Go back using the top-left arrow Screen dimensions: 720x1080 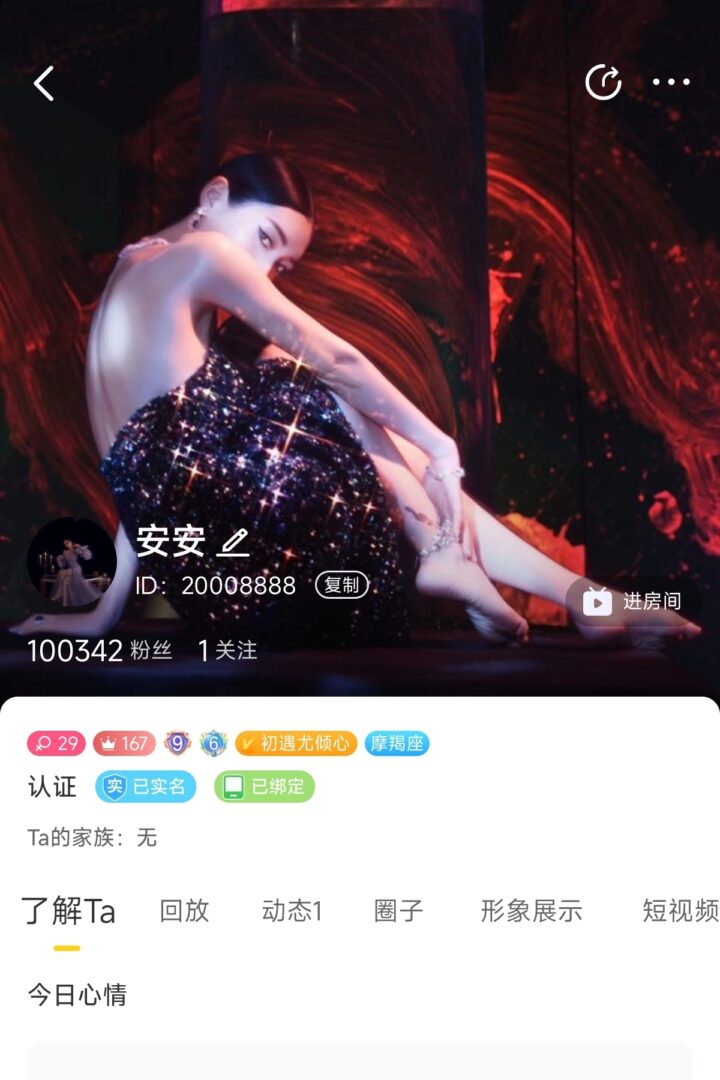point(44,84)
